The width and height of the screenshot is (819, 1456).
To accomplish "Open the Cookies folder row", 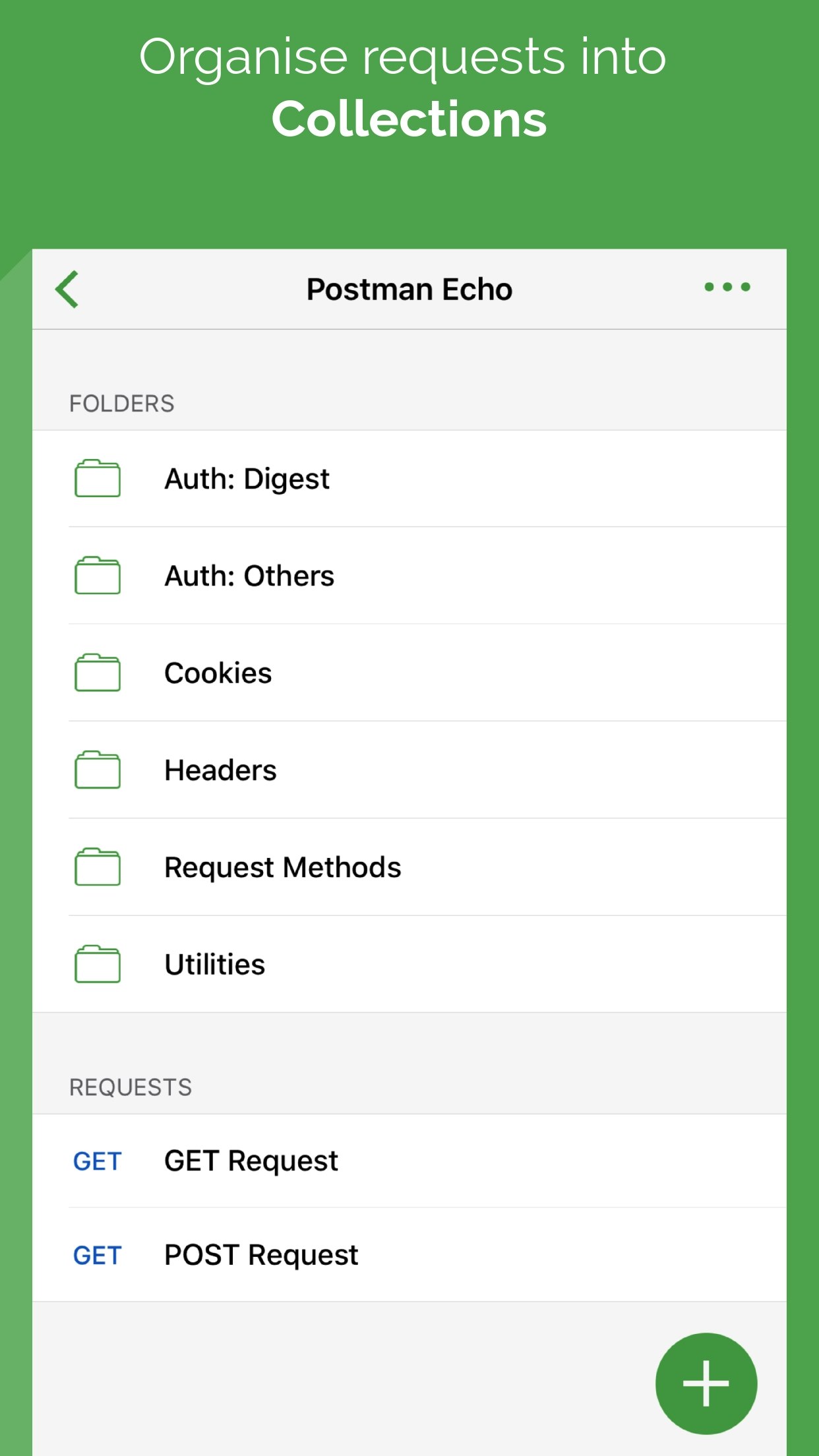I will (218, 673).
